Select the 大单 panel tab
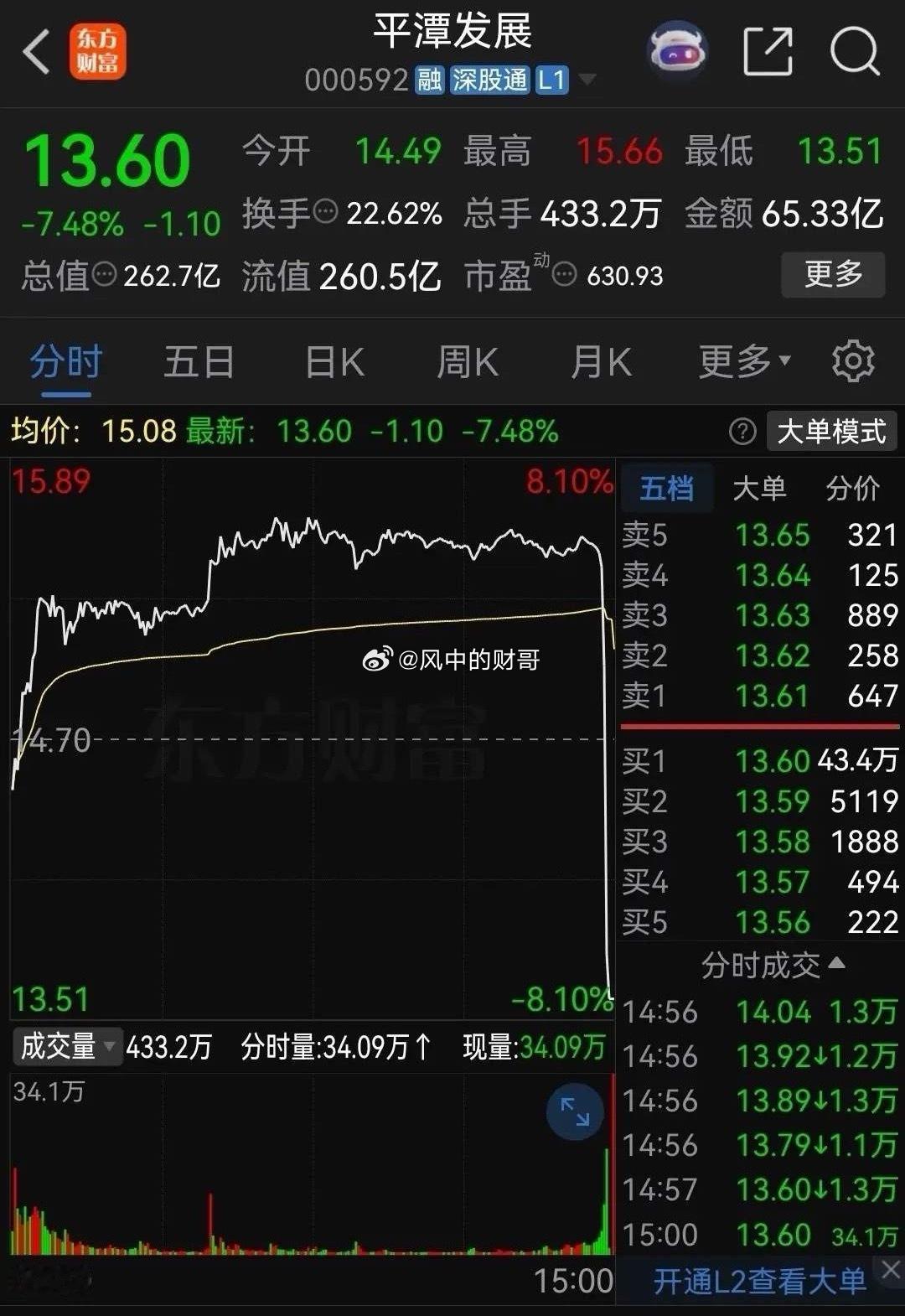This screenshot has width=905, height=1316. 759,488
